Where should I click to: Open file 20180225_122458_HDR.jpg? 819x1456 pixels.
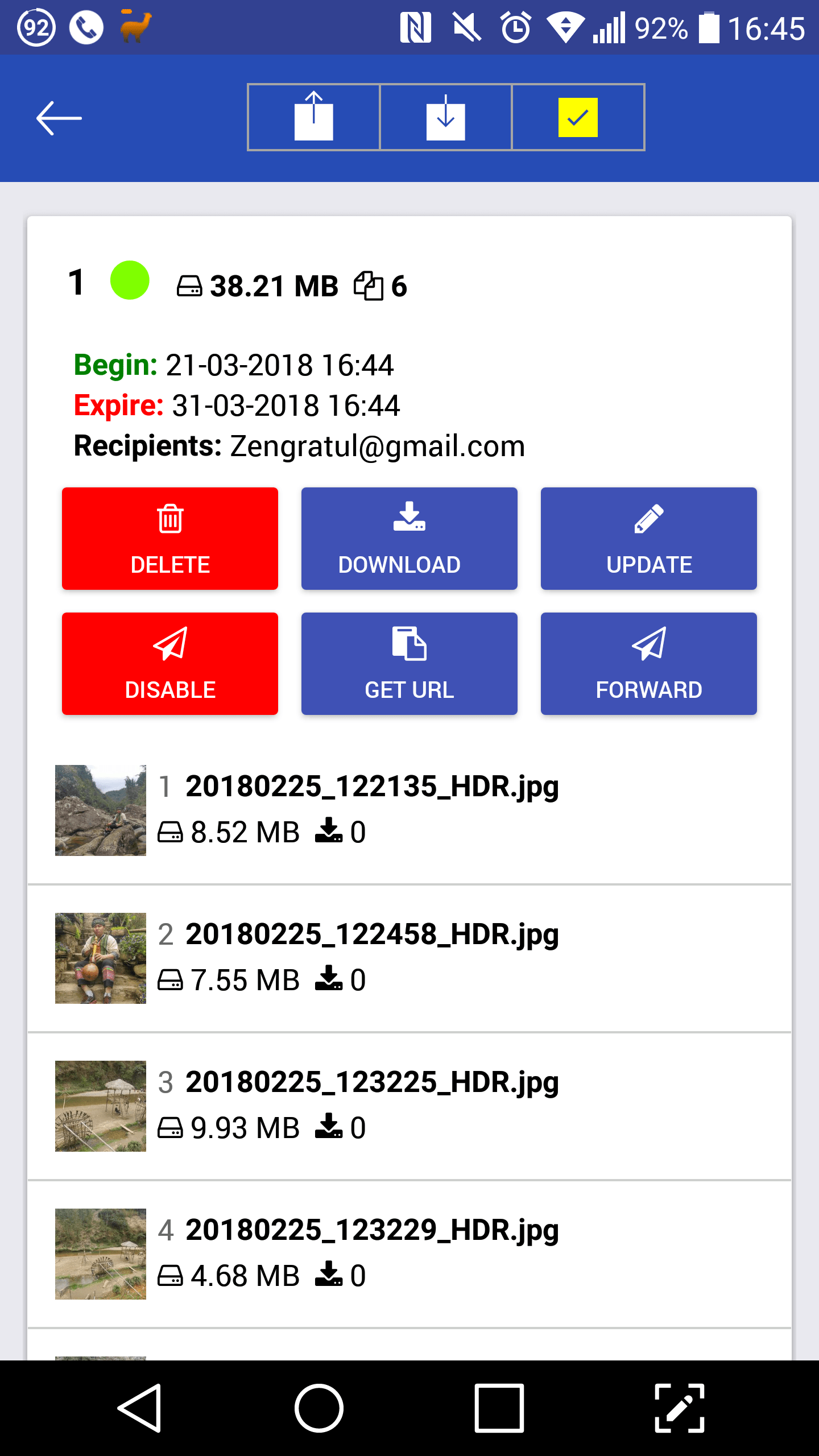(372, 934)
